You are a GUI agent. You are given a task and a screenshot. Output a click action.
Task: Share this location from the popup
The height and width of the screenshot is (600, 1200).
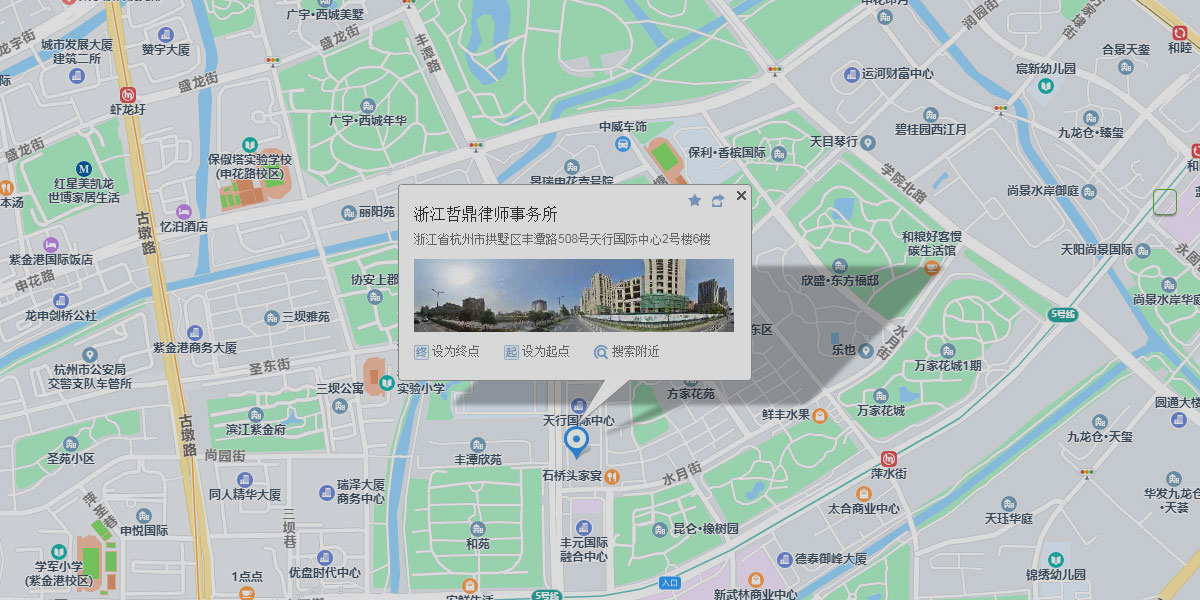717,201
